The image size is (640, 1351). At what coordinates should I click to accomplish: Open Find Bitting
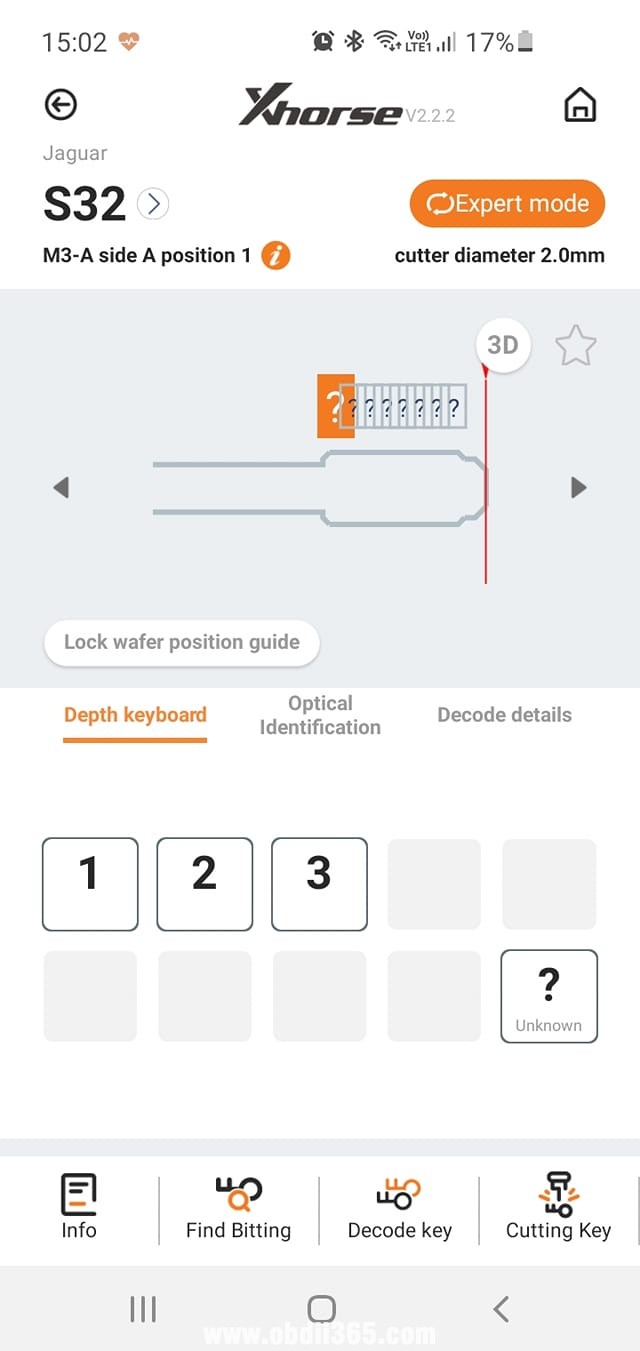(x=238, y=1208)
